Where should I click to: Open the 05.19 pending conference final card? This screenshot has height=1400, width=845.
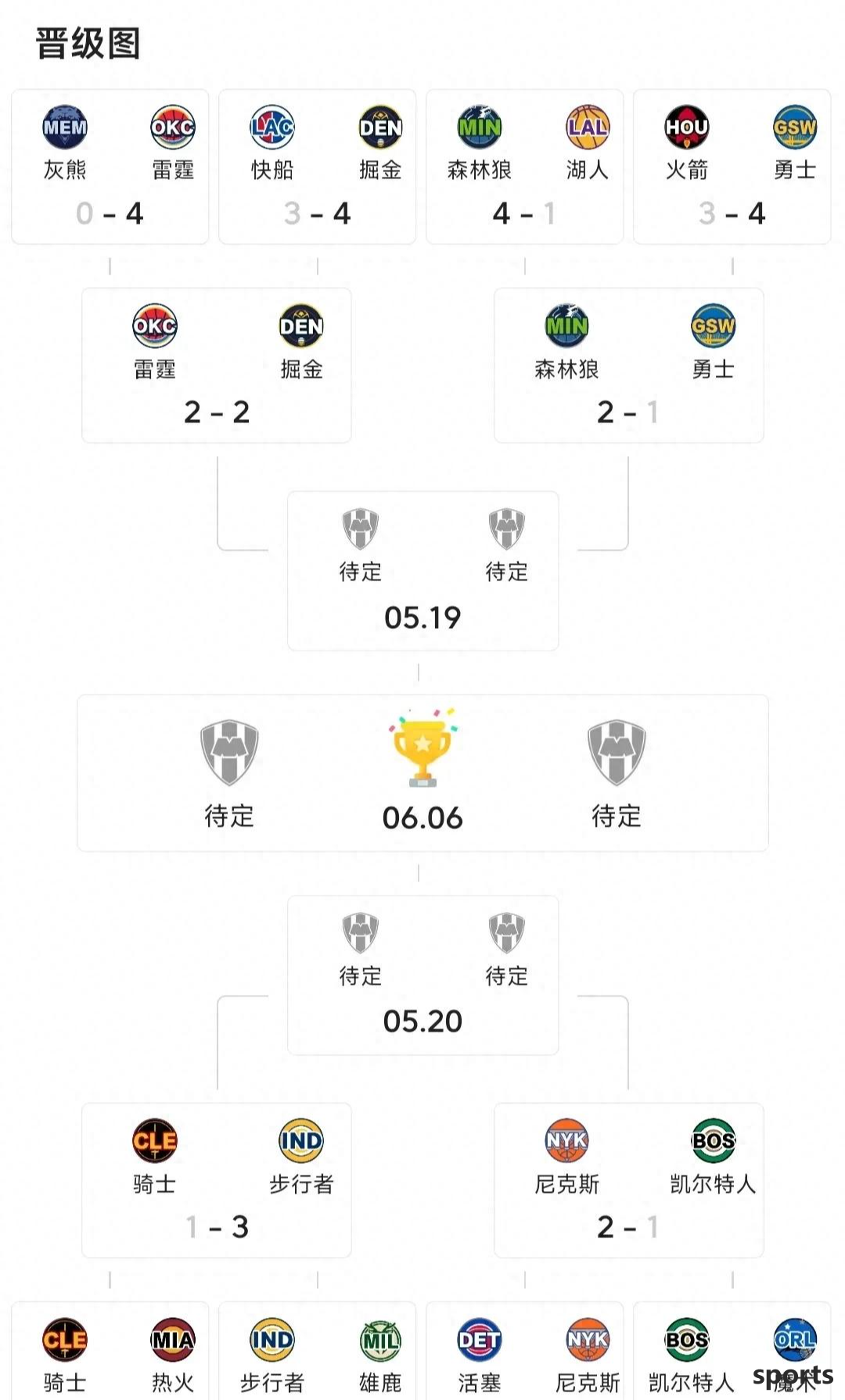(x=423, y=571)
